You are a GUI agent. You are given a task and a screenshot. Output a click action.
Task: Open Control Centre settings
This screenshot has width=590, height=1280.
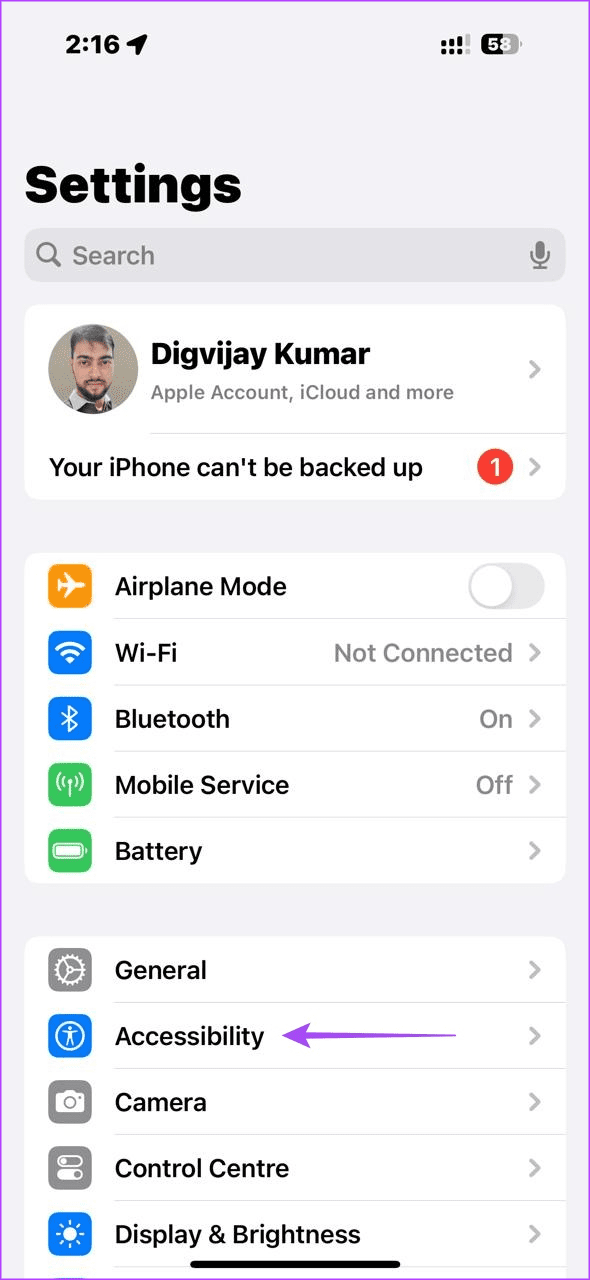tap(295, 1168)
